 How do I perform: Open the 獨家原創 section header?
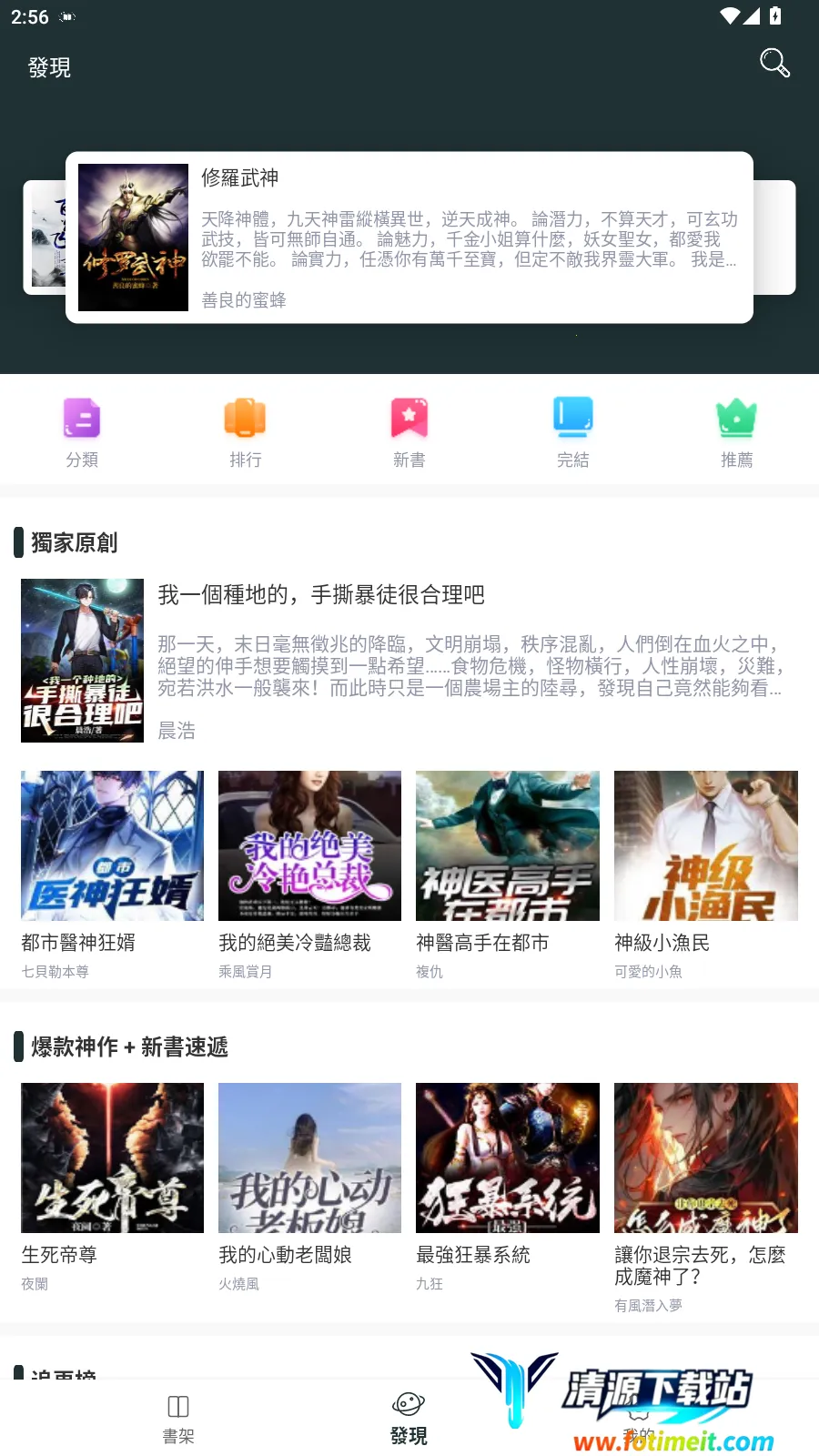(x=70, y=542)
